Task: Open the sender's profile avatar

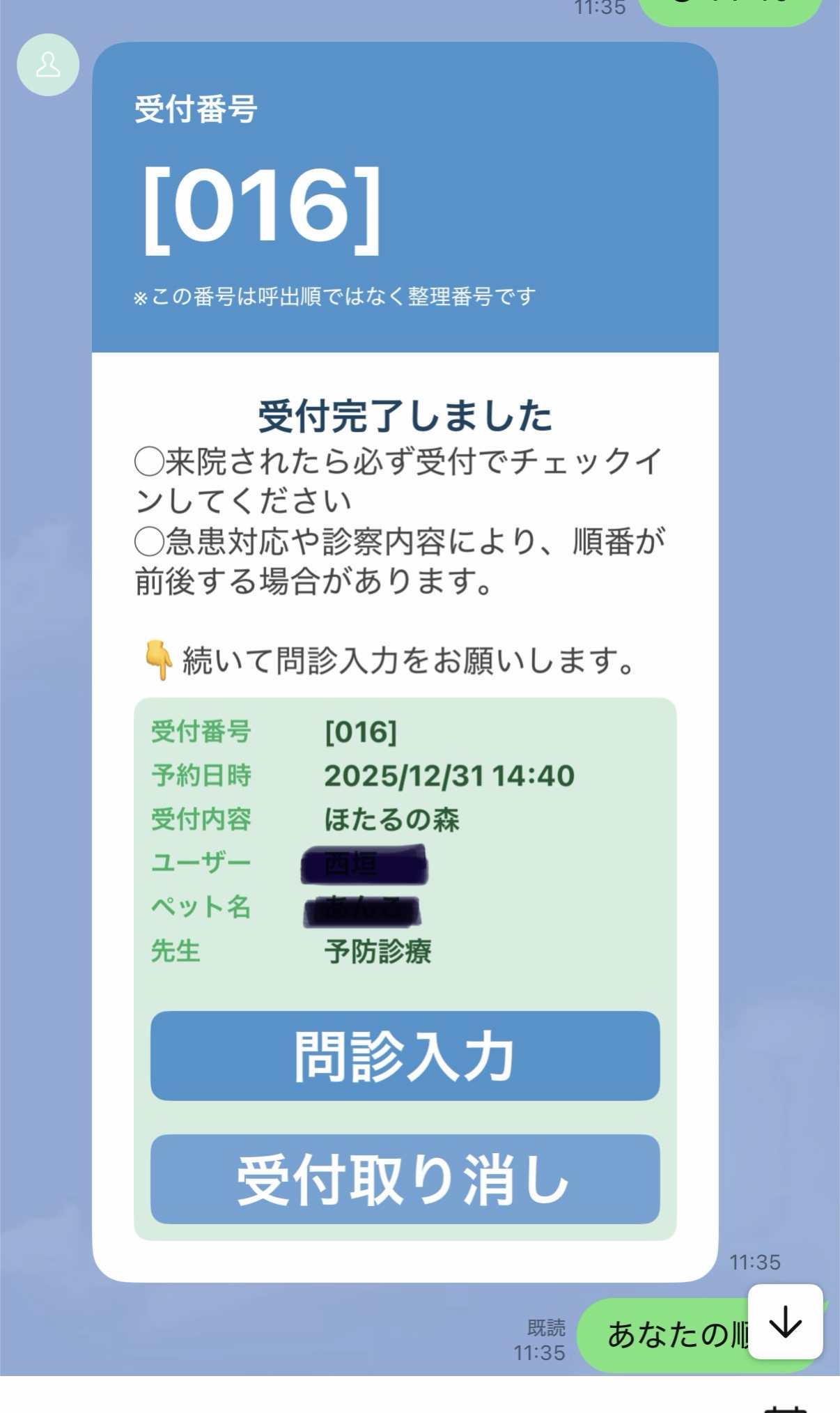Action: [48, 65]
